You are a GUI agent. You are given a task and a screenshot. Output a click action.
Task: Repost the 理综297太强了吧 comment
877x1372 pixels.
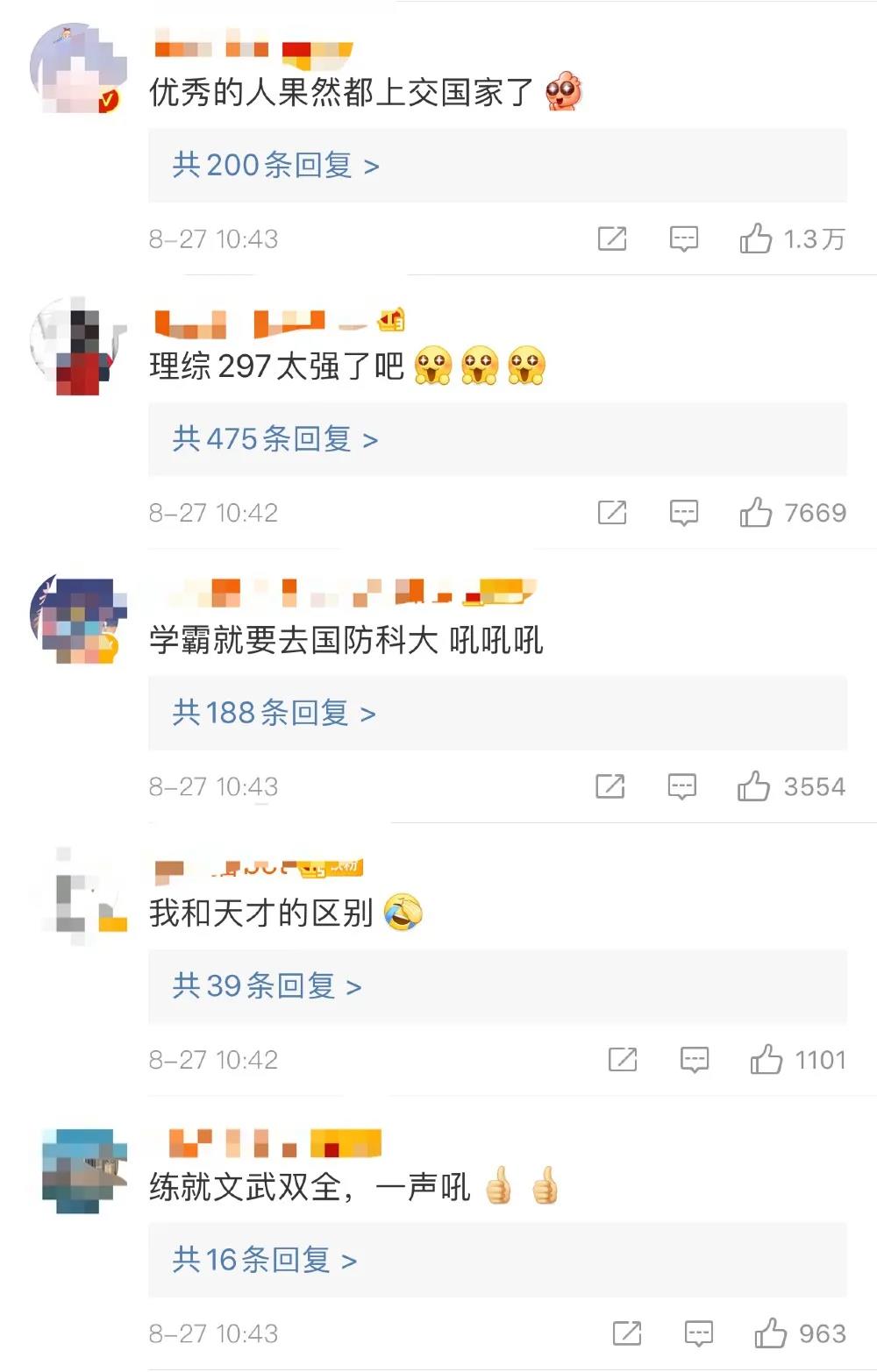(612, 512)
